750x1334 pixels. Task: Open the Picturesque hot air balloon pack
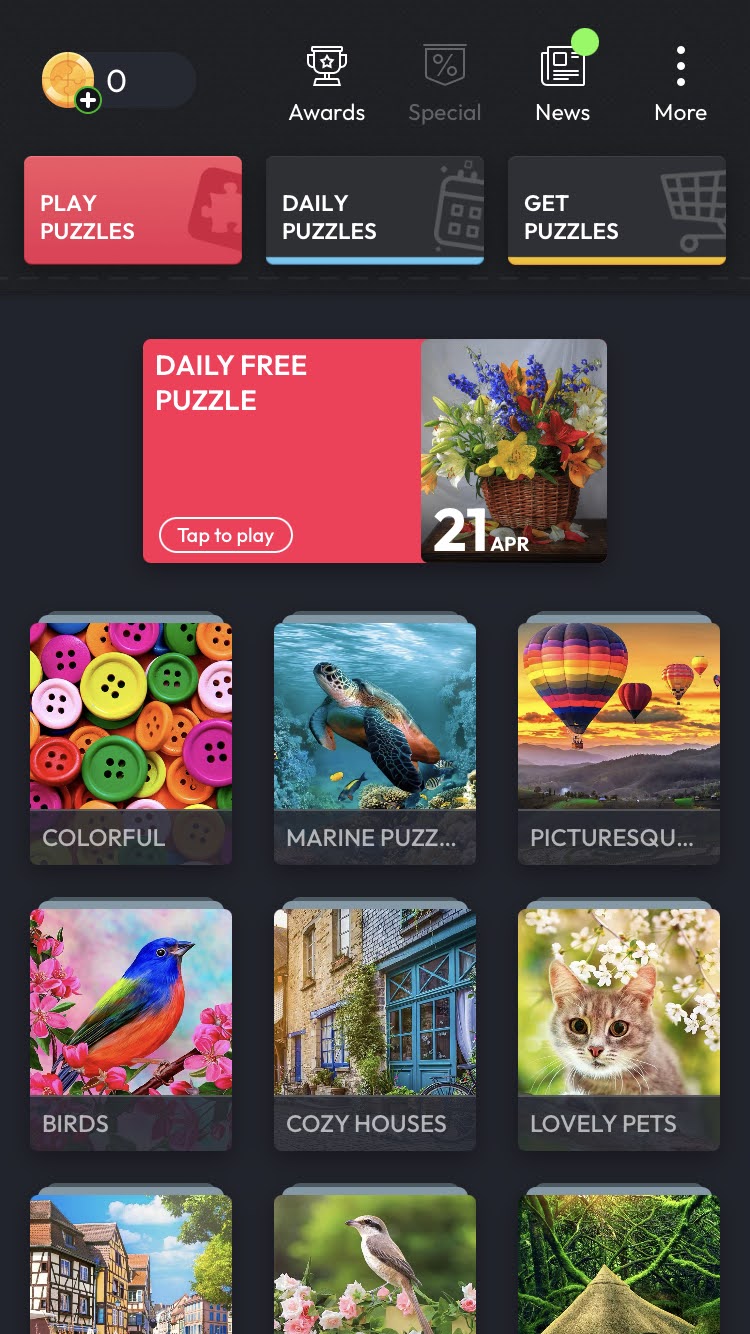coord(619,740)
